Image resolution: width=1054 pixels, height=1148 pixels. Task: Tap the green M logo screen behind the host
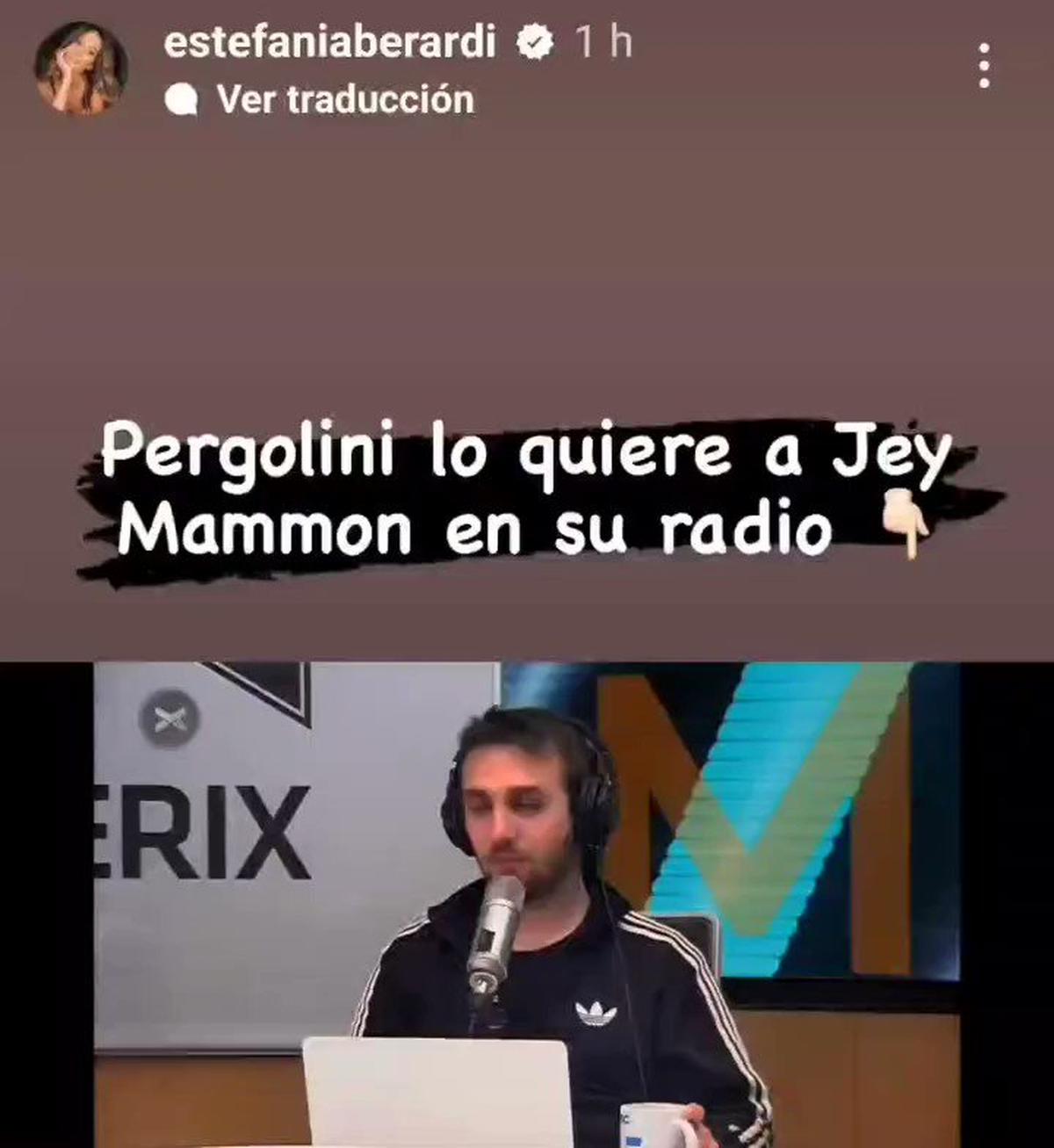(x=773, y=834)
